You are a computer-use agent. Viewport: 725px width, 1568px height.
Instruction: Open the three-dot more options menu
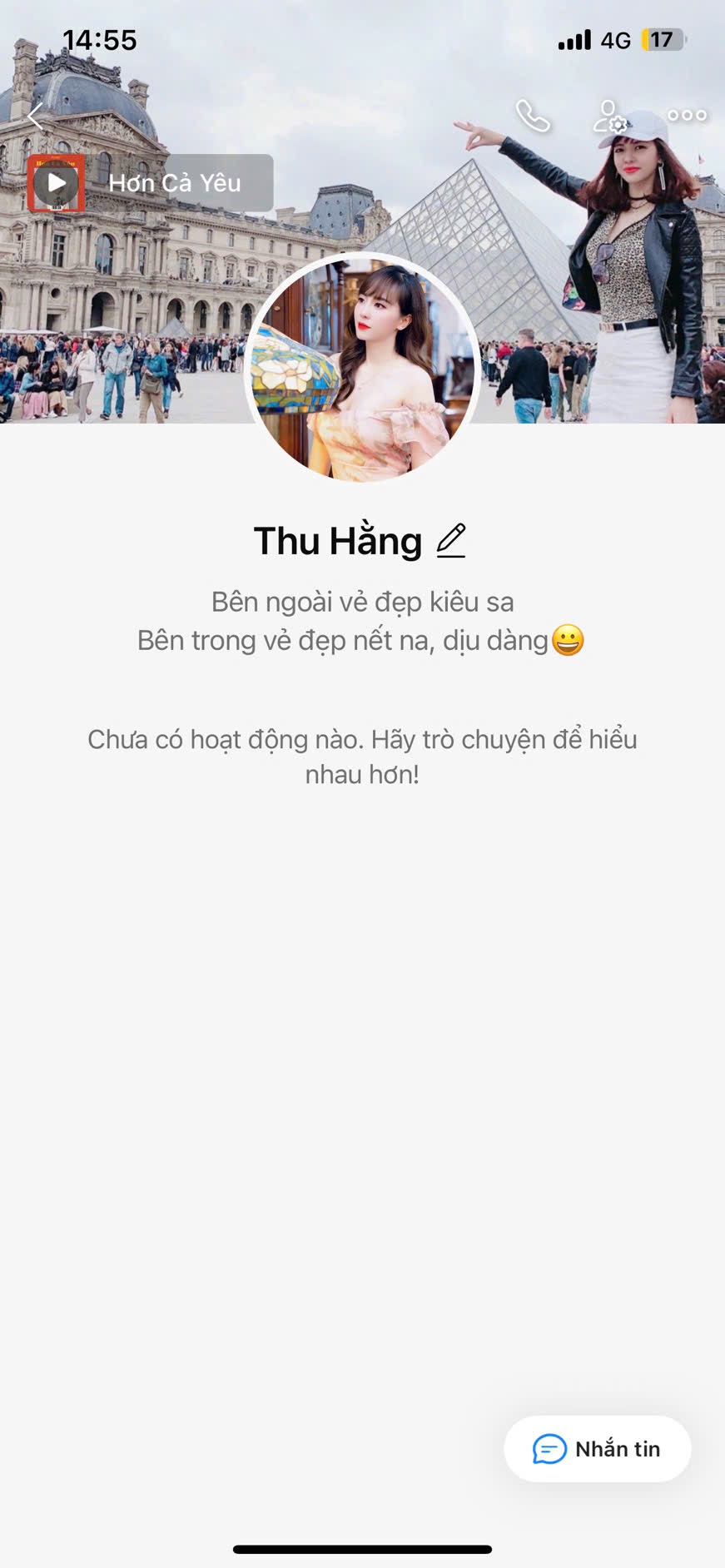[x=687, y=116]
